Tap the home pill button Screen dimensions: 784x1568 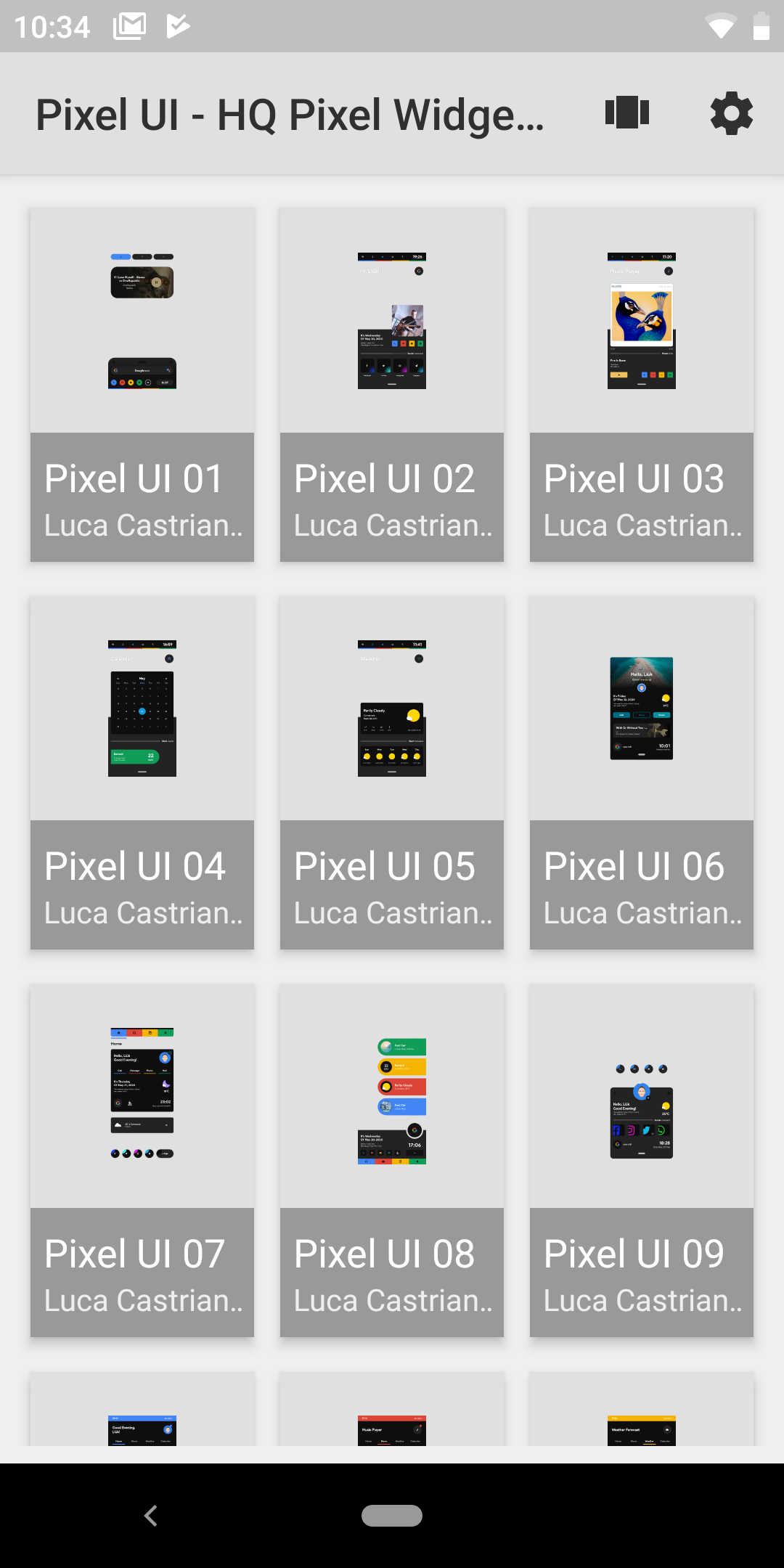coord(392,1516)
